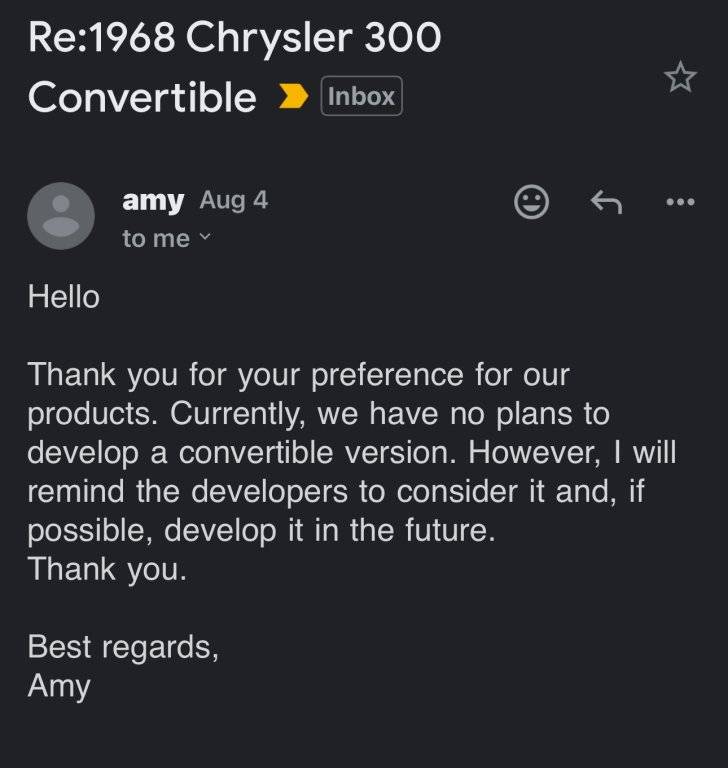Add an emoji reaction to Amy's email

point(531,203)
